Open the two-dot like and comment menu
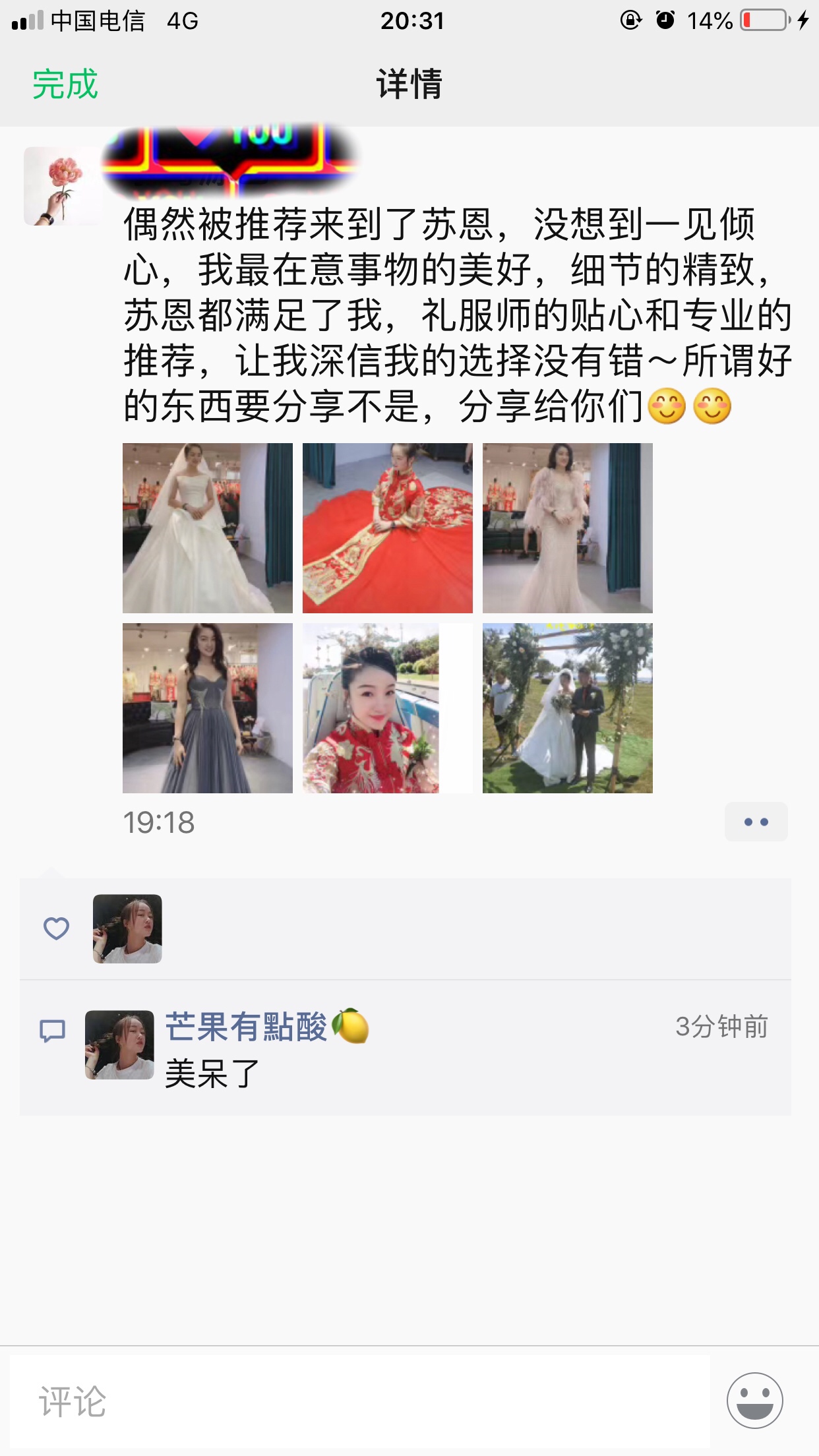This screenshot has width=819, height=1456. tap(756, 822)
